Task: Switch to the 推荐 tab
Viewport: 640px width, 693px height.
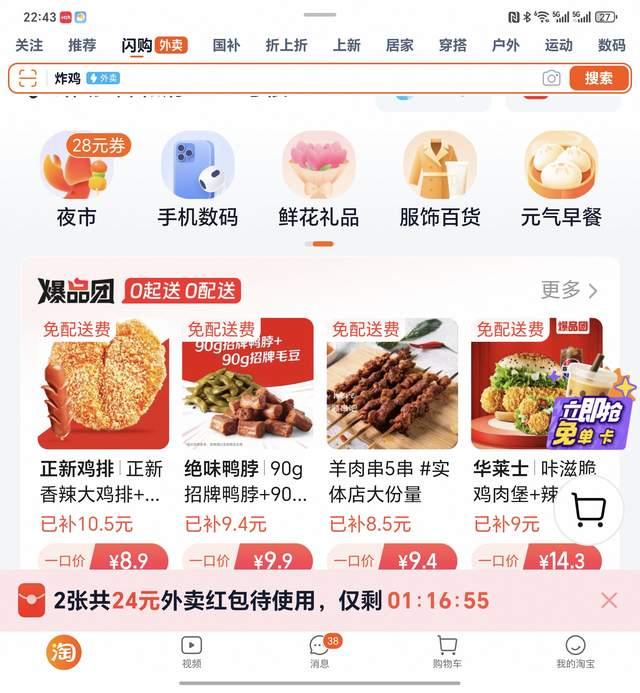Action: 82,45
